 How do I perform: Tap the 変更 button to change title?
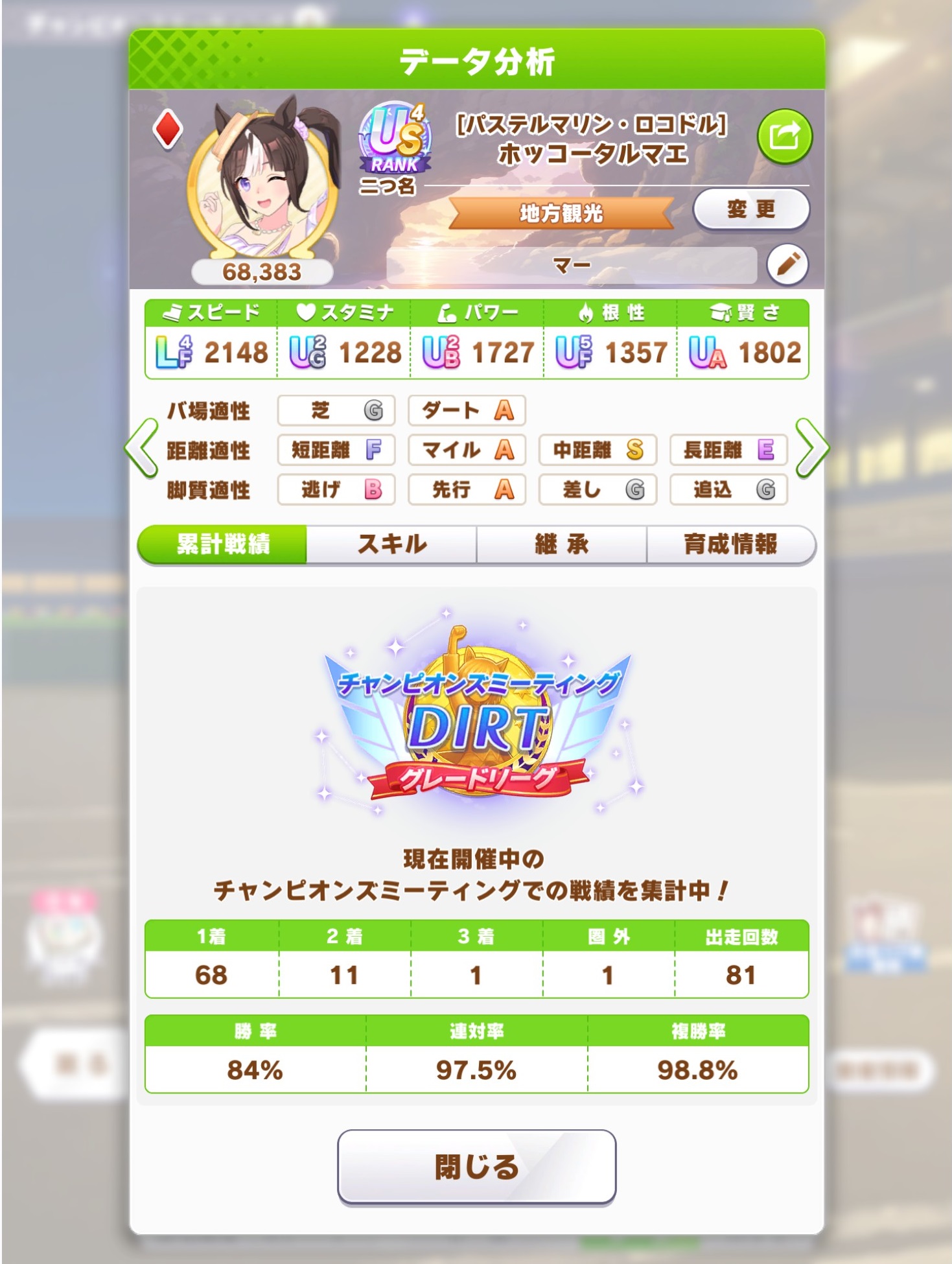coord(750,209)
